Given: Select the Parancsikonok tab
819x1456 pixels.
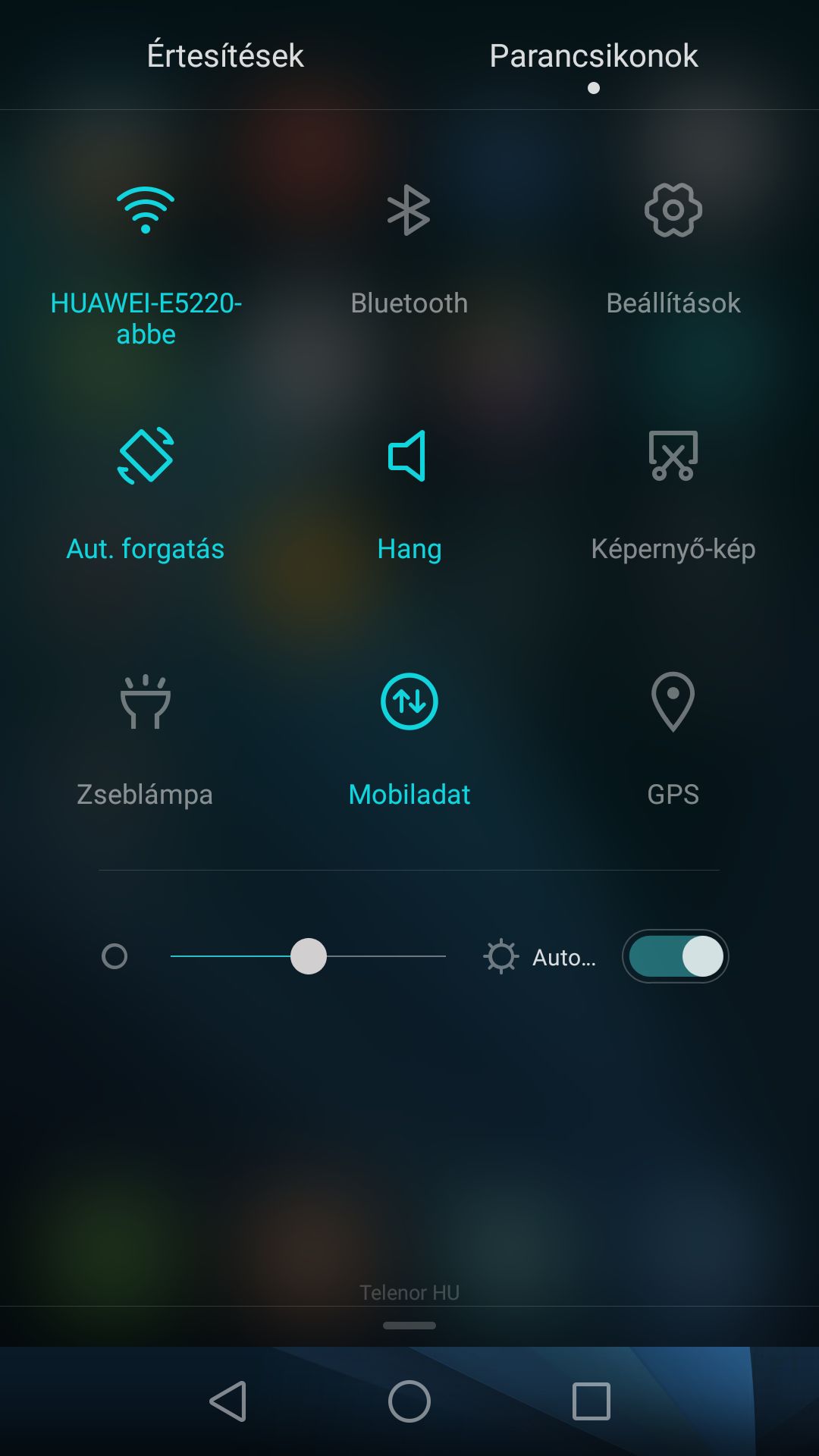Looking at the screenshot, I should (x=594, y=55).
